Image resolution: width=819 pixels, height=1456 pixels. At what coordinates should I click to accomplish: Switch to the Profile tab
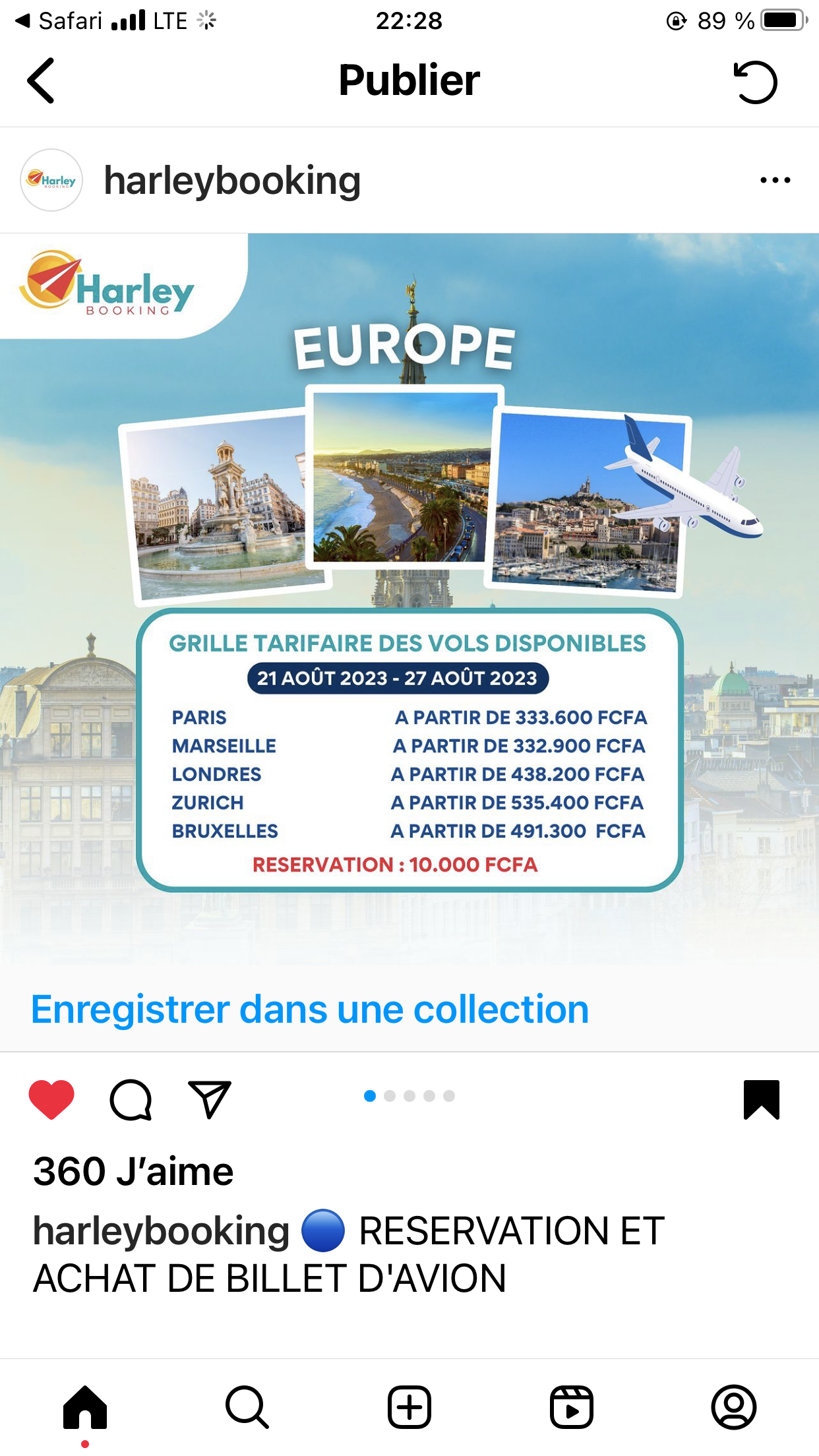coord(734,1407)
